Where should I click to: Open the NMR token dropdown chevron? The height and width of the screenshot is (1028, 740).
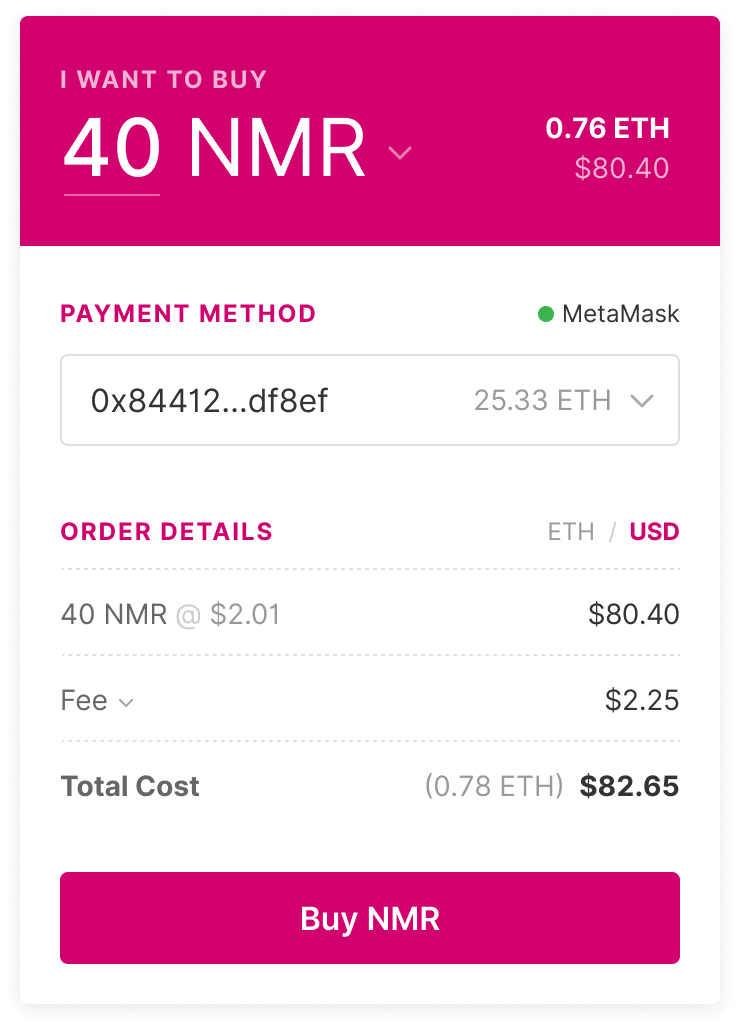click(400, 153)
